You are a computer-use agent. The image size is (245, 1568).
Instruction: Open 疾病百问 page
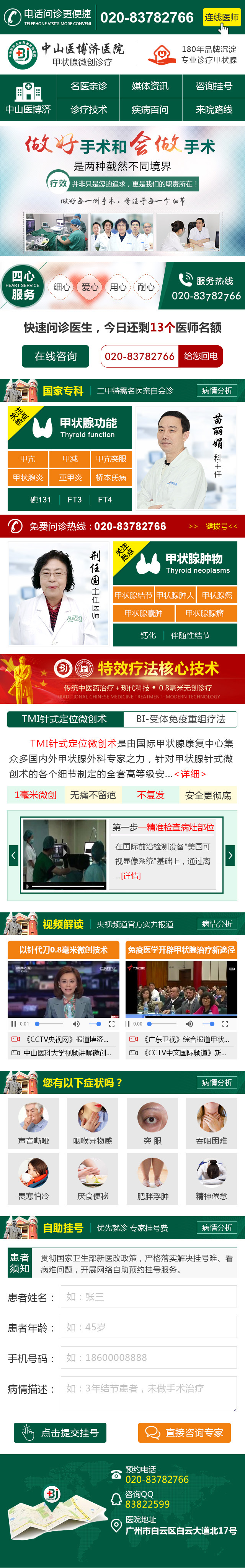(150, 110)
